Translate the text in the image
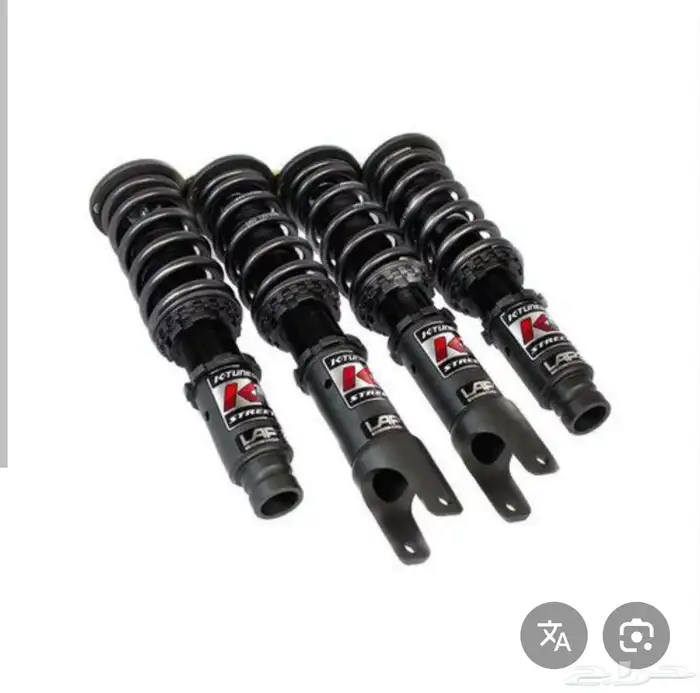Screen dimensions: 700x693 tap(554, 635)
